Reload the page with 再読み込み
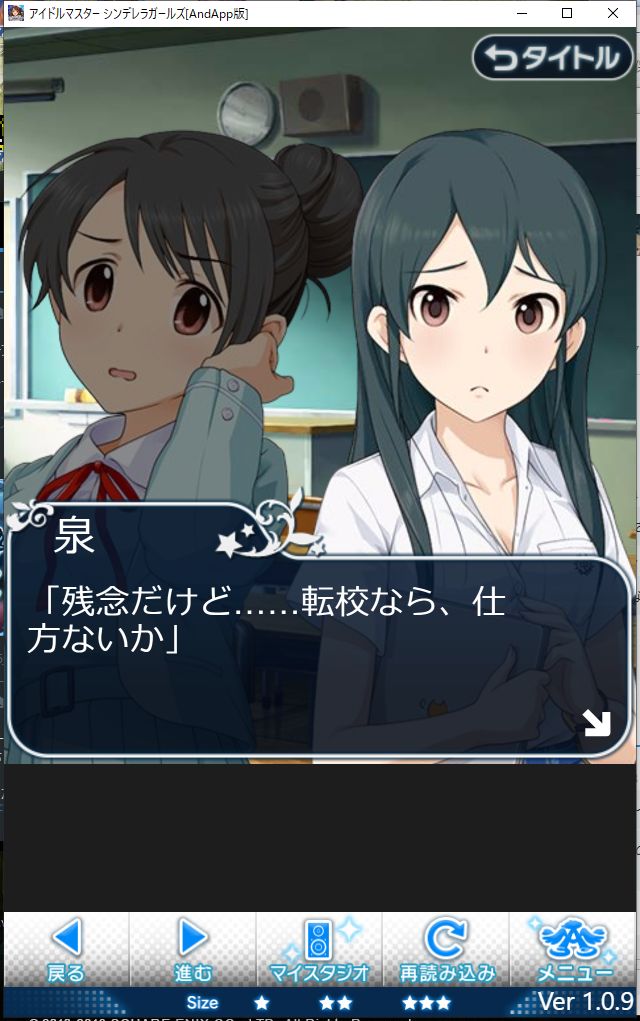 pyautogui.click(x=446, y=950)
